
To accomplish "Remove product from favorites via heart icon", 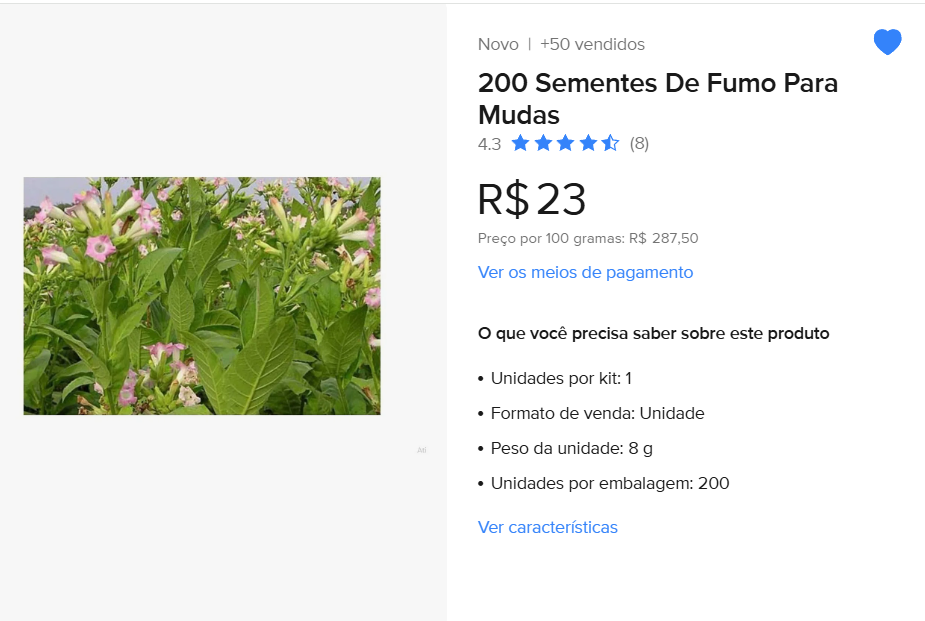I will (887, 42).
